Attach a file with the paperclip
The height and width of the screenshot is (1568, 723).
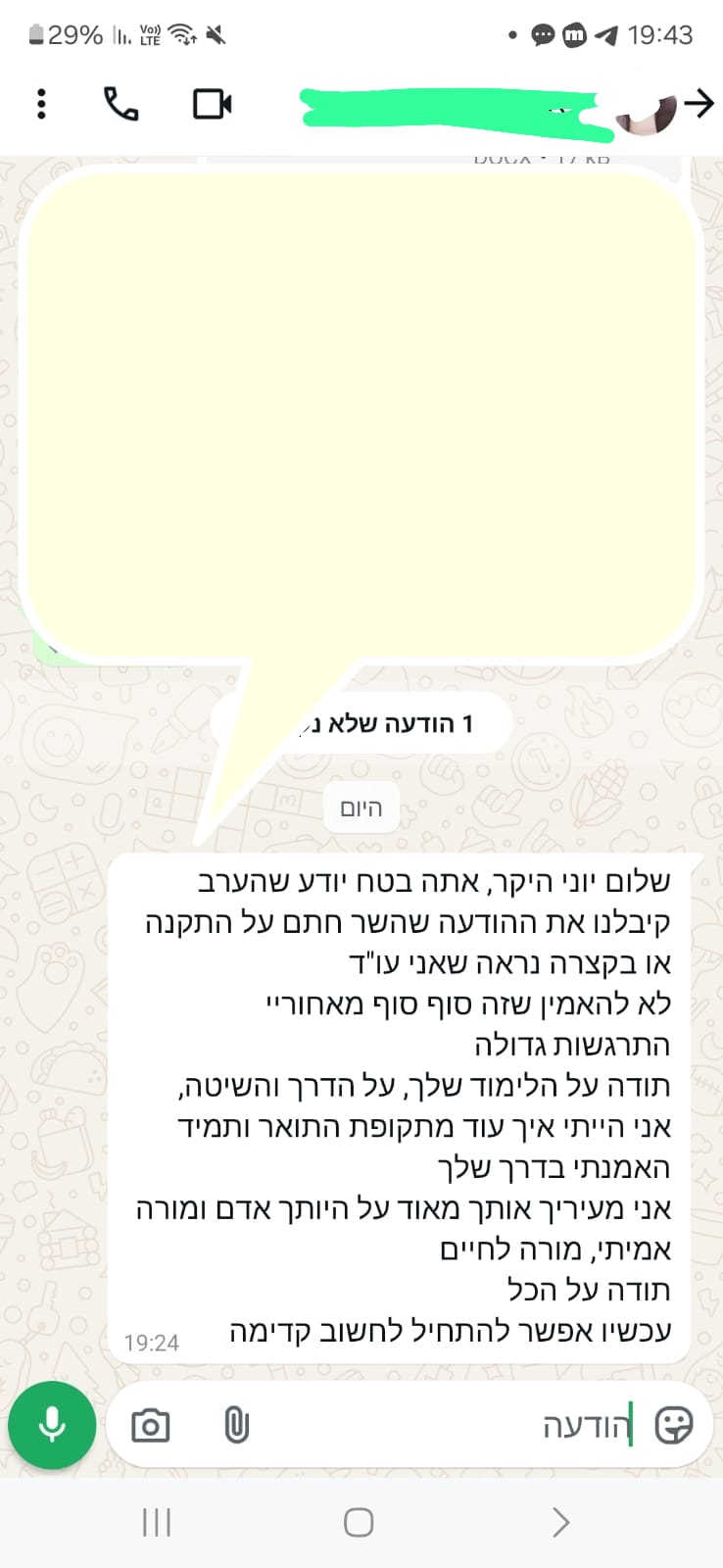pos(236,1425)
